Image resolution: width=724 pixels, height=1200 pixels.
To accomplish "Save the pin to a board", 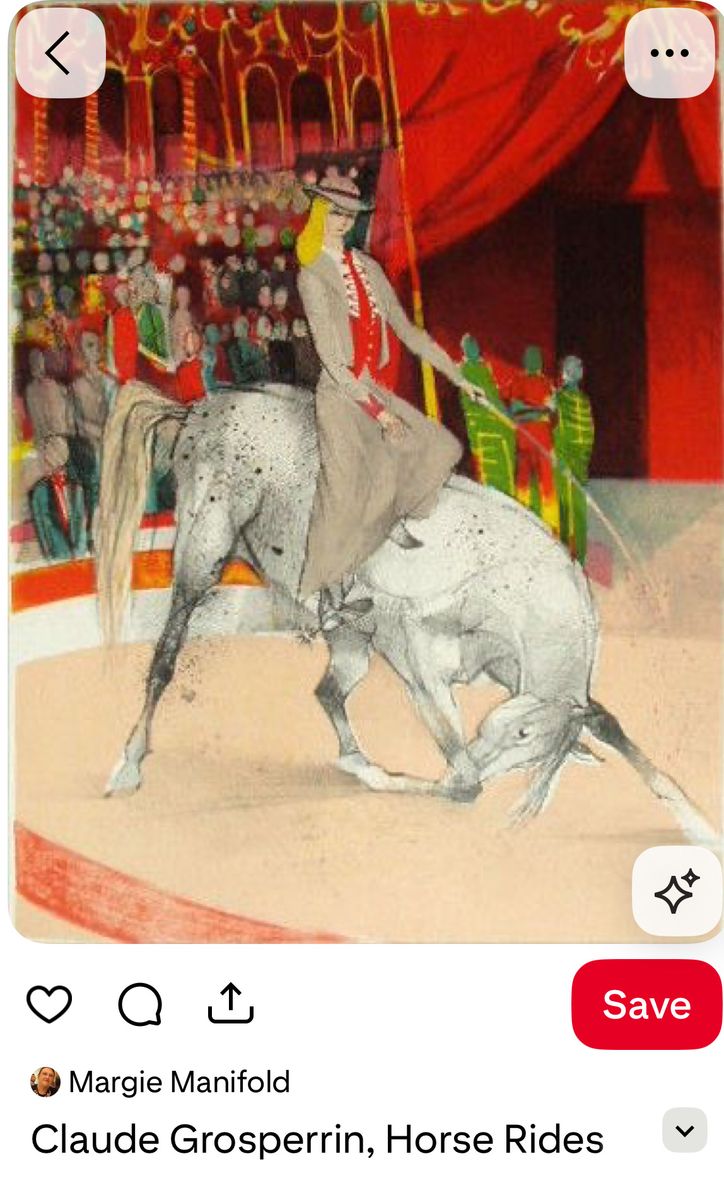I will (x=646, y=1004).
